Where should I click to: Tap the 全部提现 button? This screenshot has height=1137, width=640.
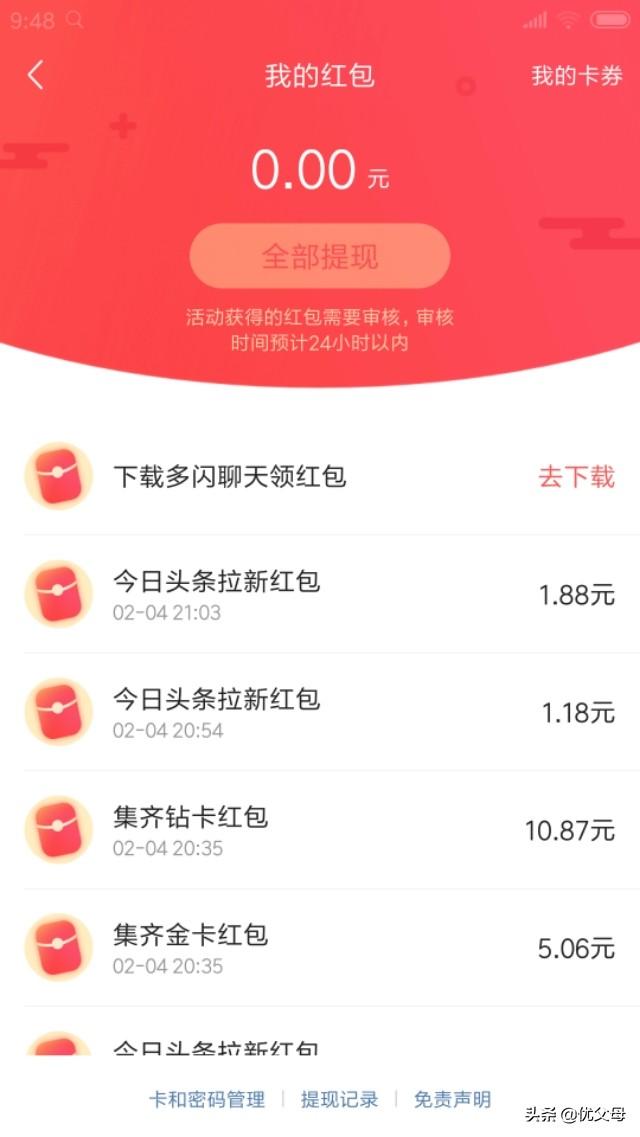tap(320, 256)
